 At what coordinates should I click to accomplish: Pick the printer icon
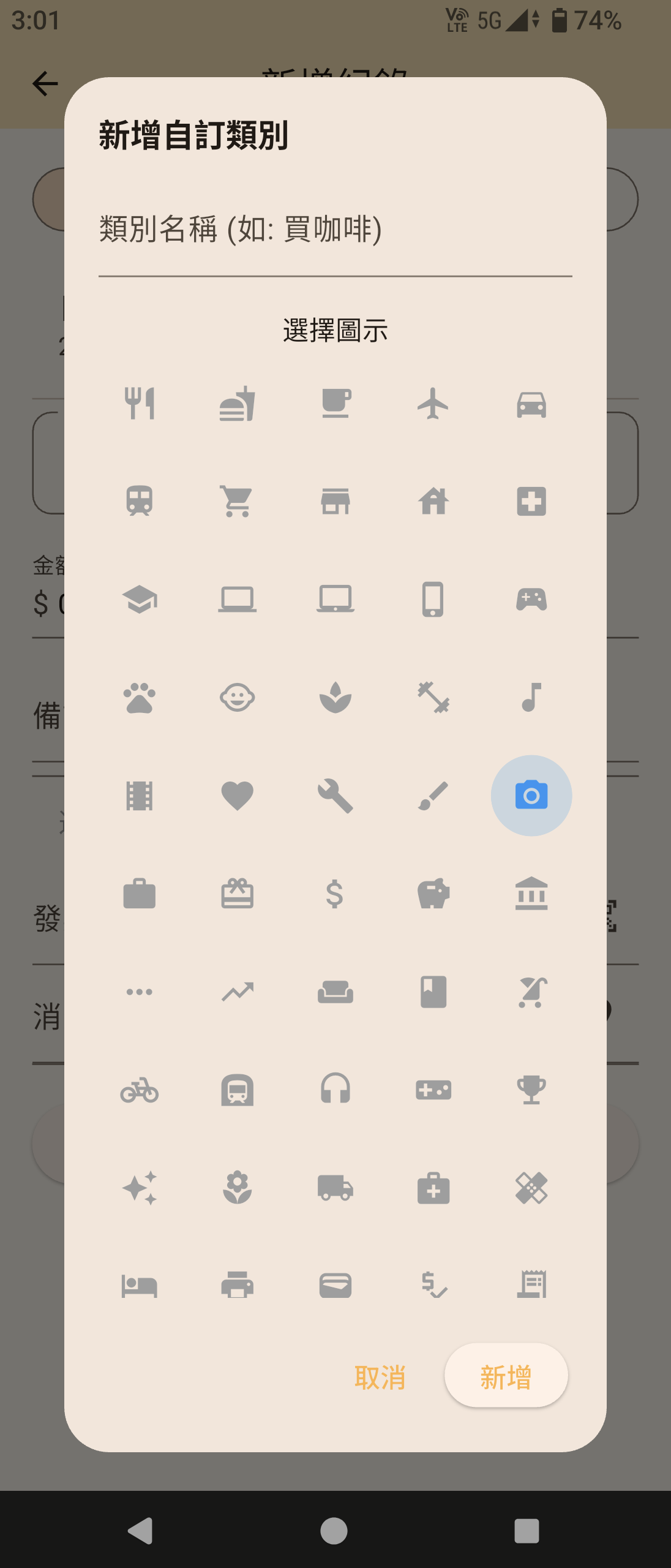(x=238, y=1286)
